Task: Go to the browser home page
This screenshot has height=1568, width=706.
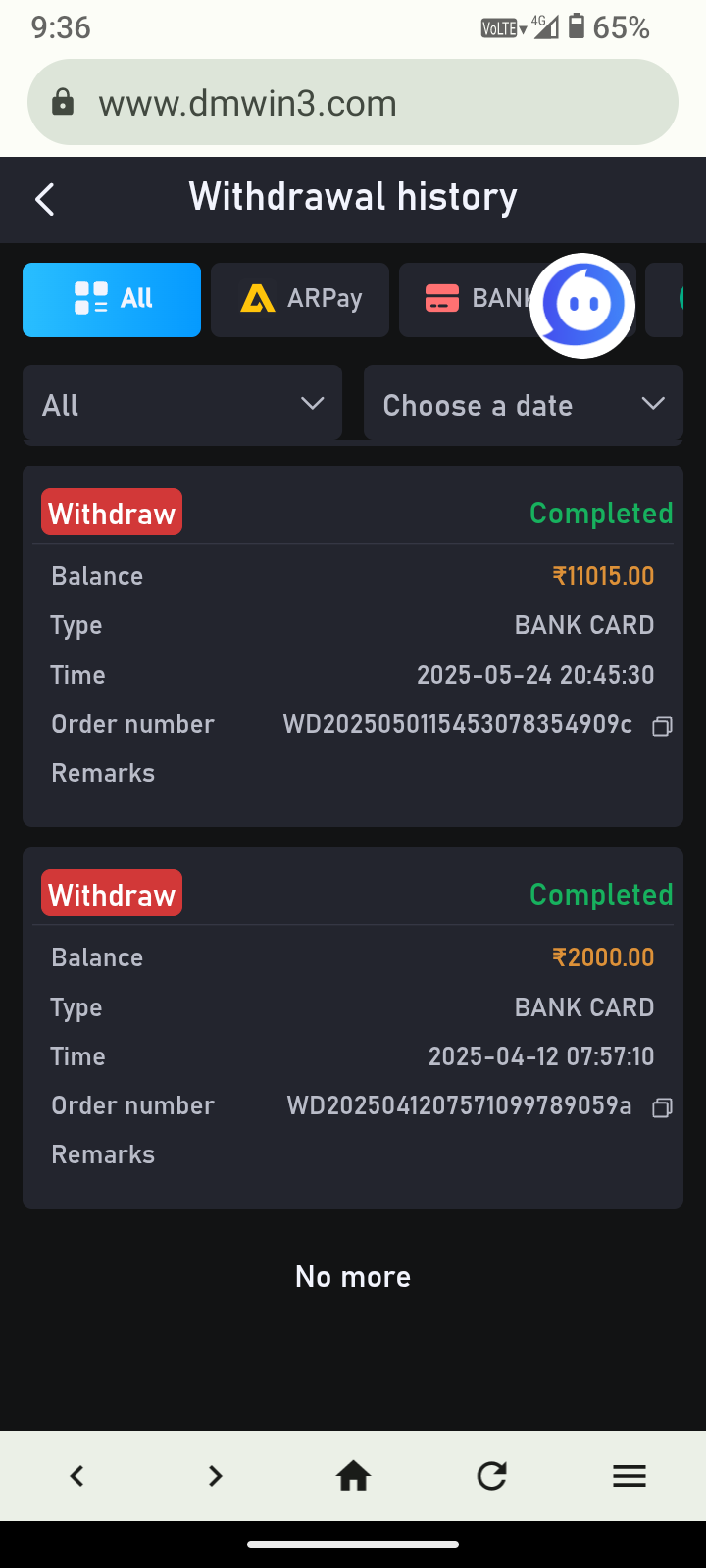Action: click(353, 1476)
